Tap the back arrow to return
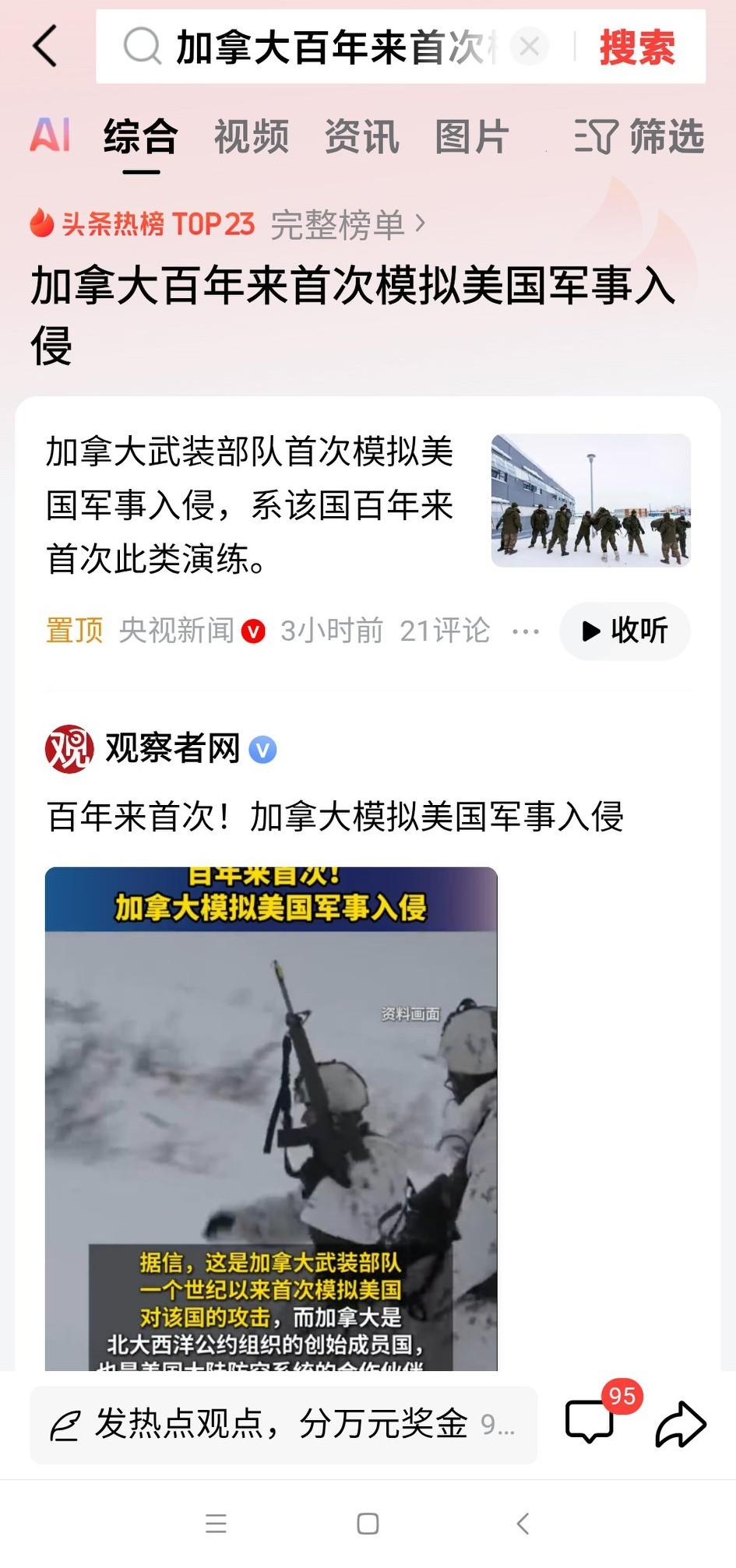 [x=45, y=47]
